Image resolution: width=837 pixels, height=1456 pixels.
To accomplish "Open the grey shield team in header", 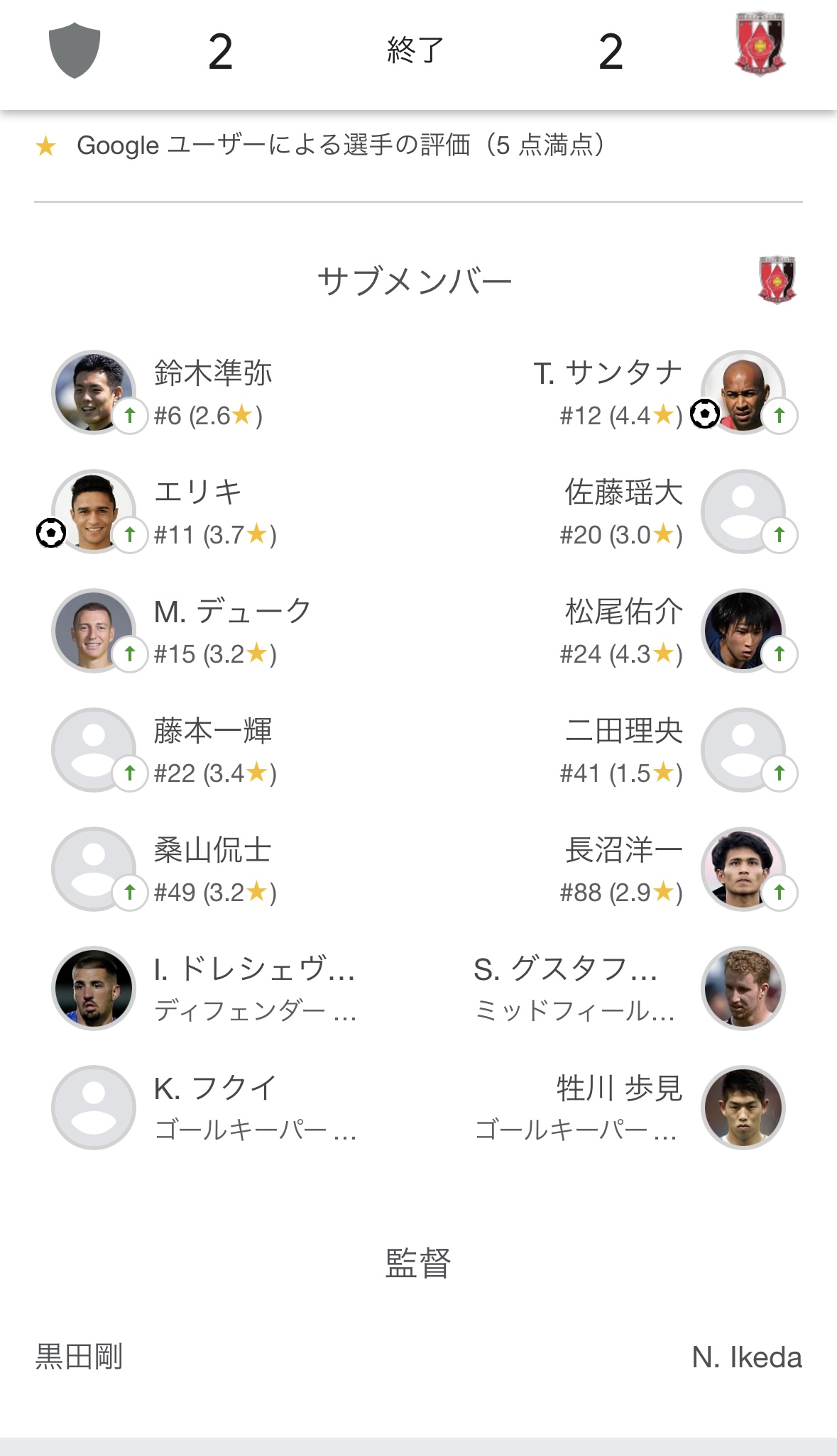I will click(x=75, y=50).
